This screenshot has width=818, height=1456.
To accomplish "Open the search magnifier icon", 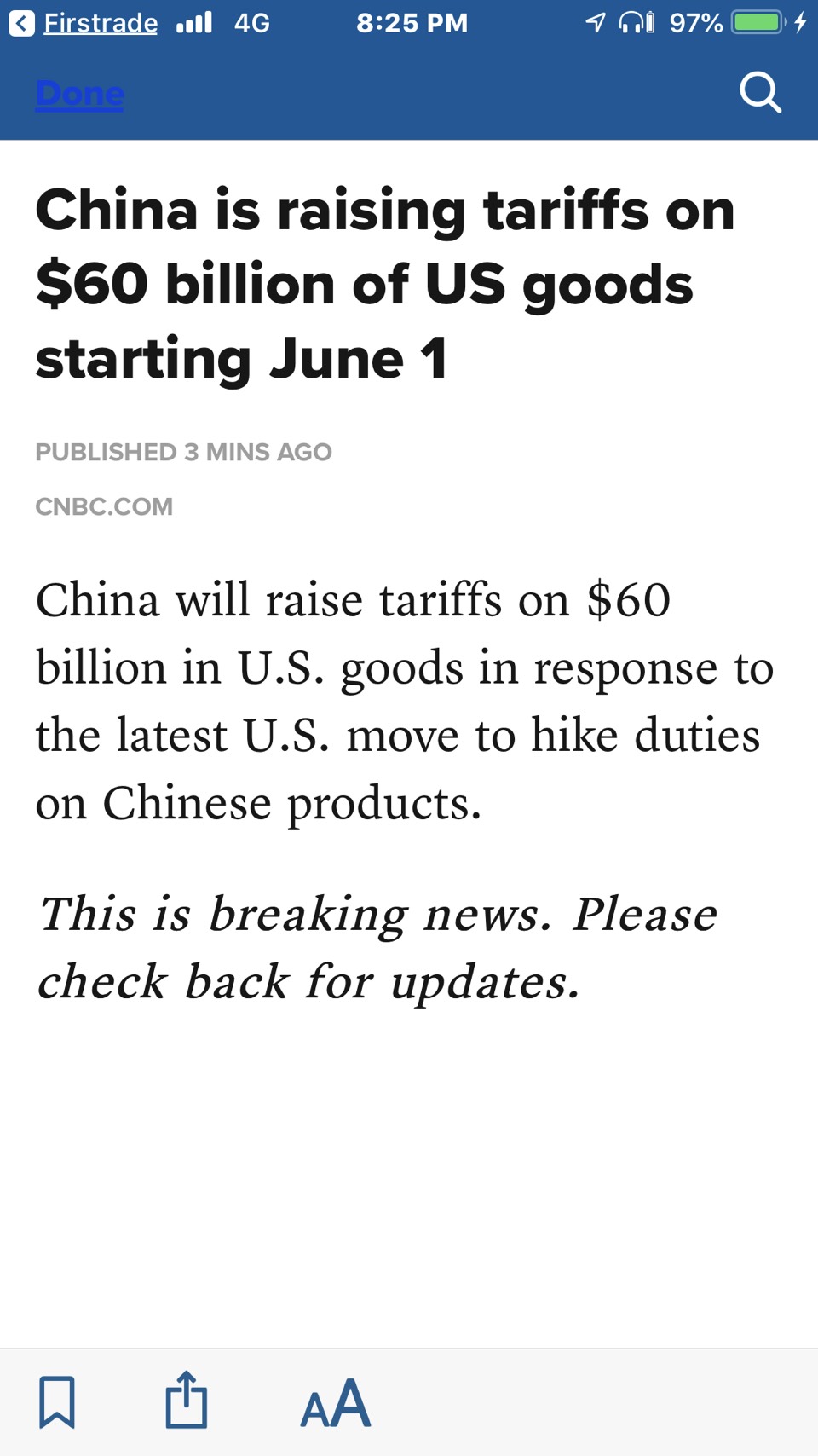I will [x=760, y=92].
